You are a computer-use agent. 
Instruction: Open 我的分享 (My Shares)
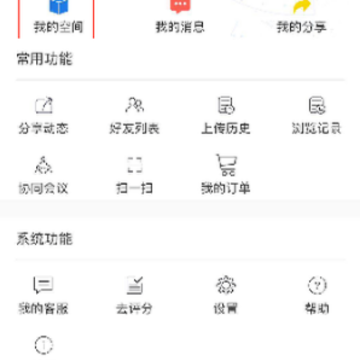pyautogui.click(x=301, y=17)
